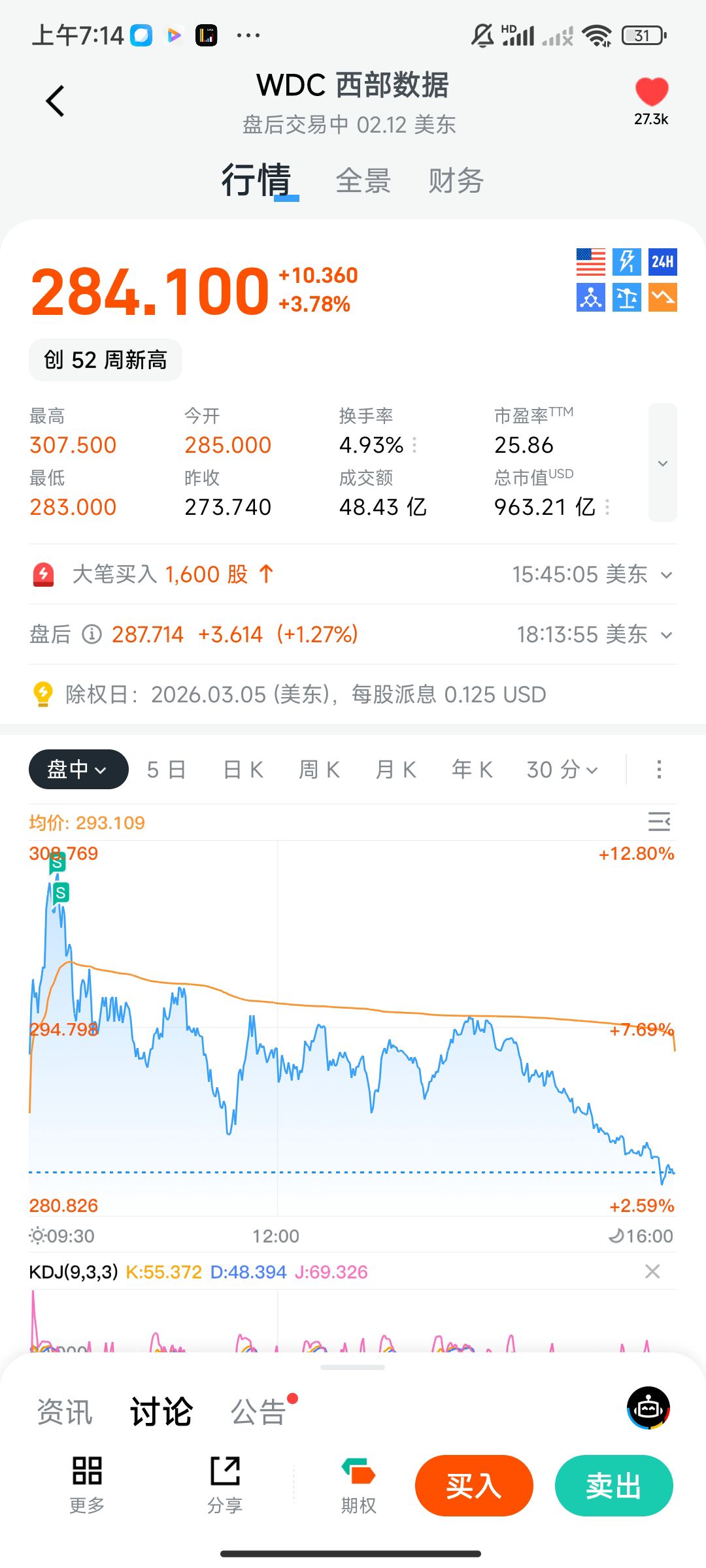The image size is (706, 1568).
Task: Tap the 卖出 sell button
Action: tap(614, 1486)
